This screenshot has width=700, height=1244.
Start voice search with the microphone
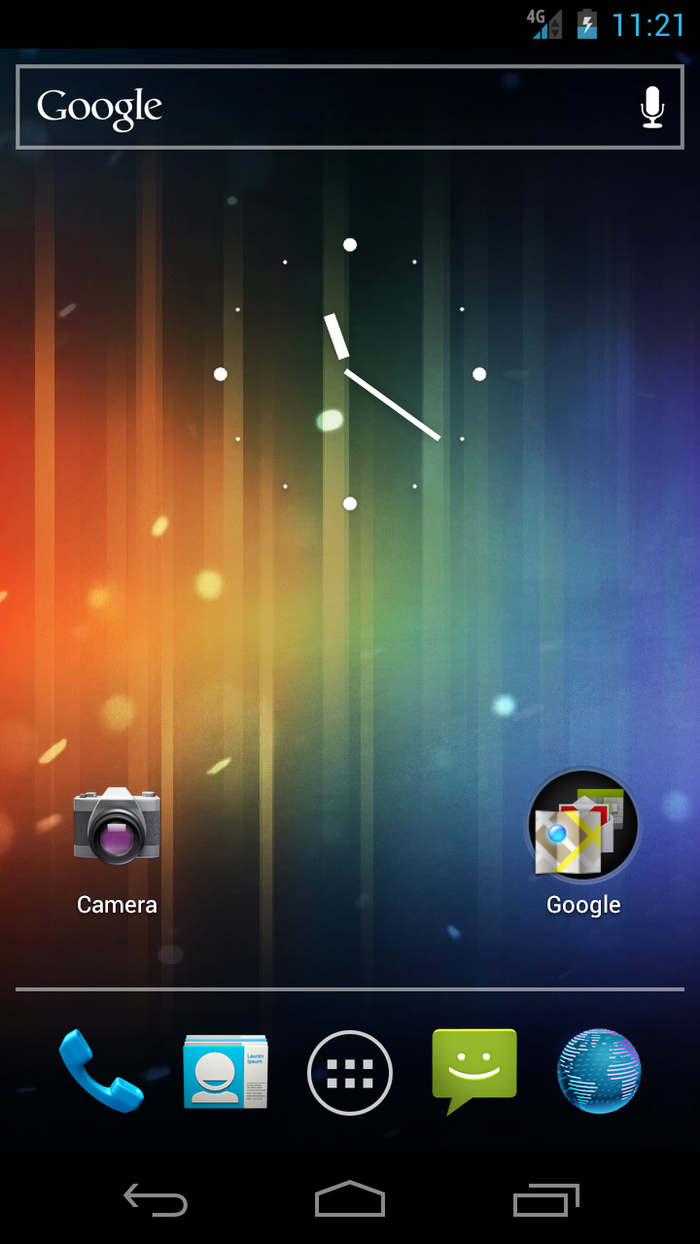coord(652,107)
